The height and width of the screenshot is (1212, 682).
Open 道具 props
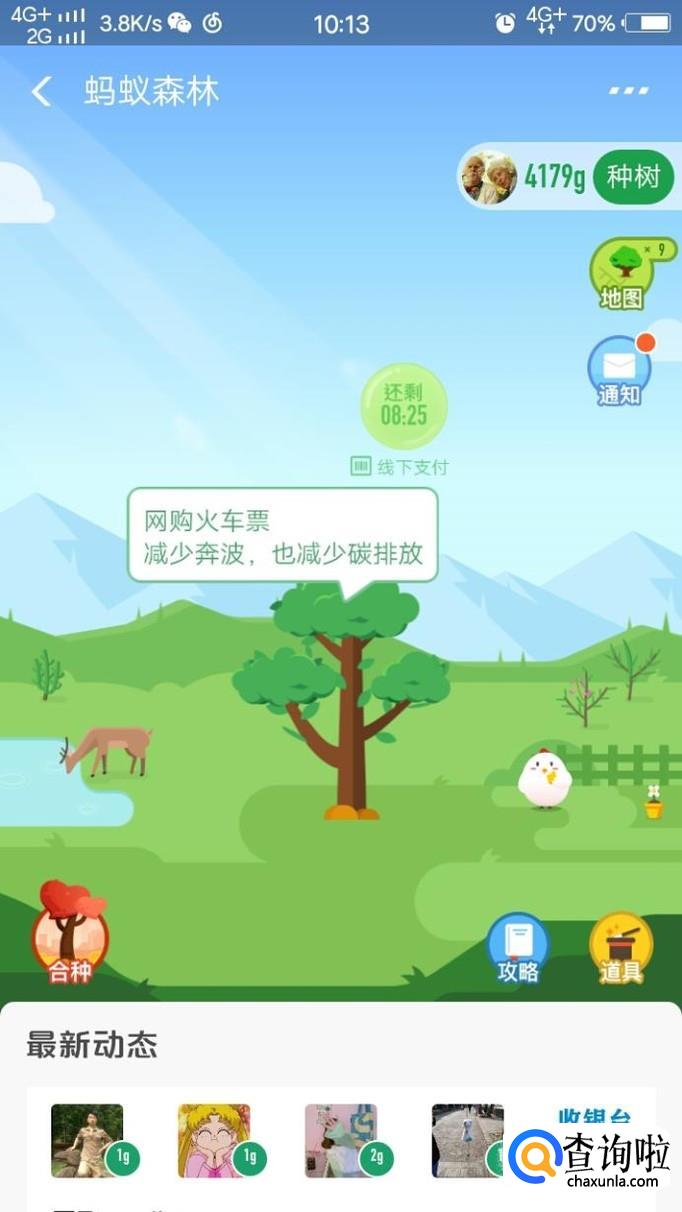[620, 948]
